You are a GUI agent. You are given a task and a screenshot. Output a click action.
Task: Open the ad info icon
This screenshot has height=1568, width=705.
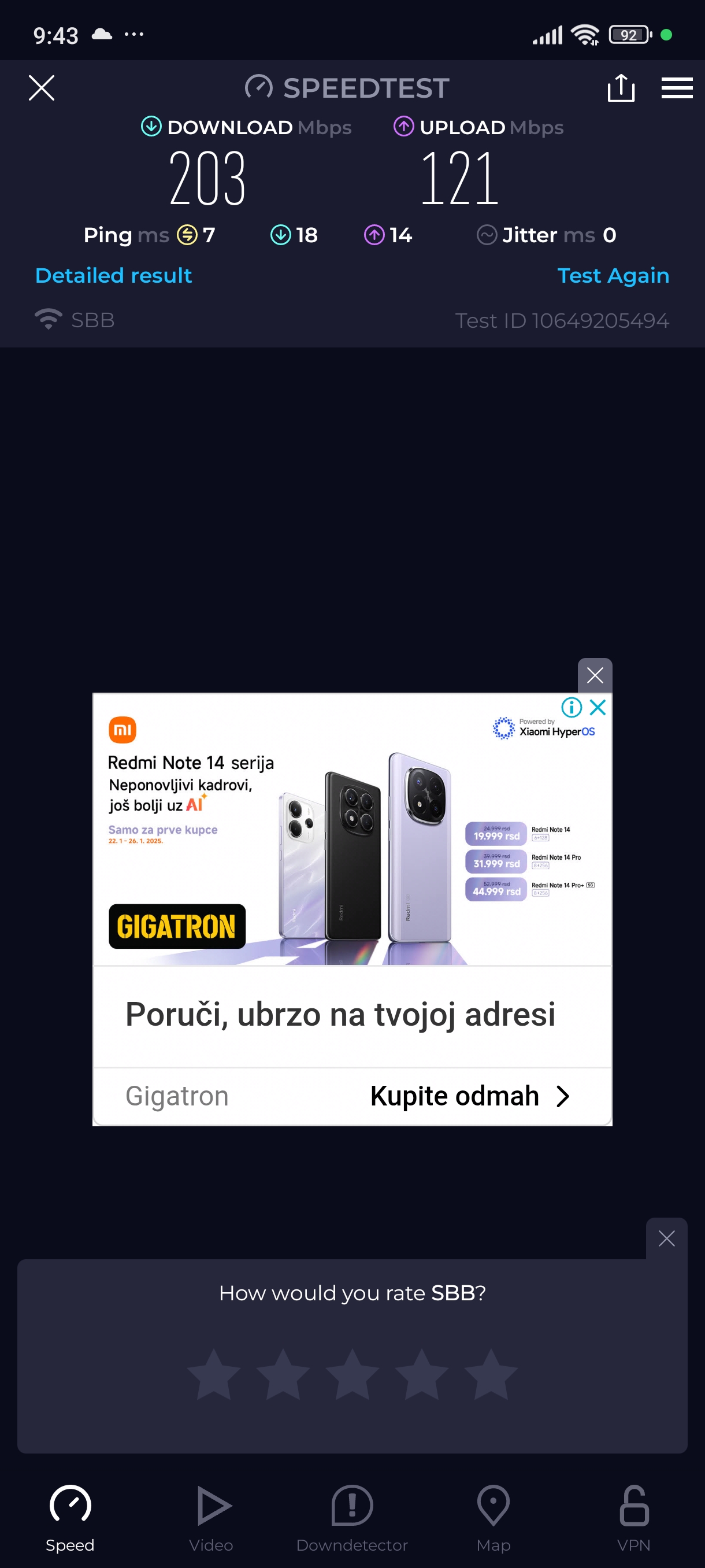[x=571, y=707]
